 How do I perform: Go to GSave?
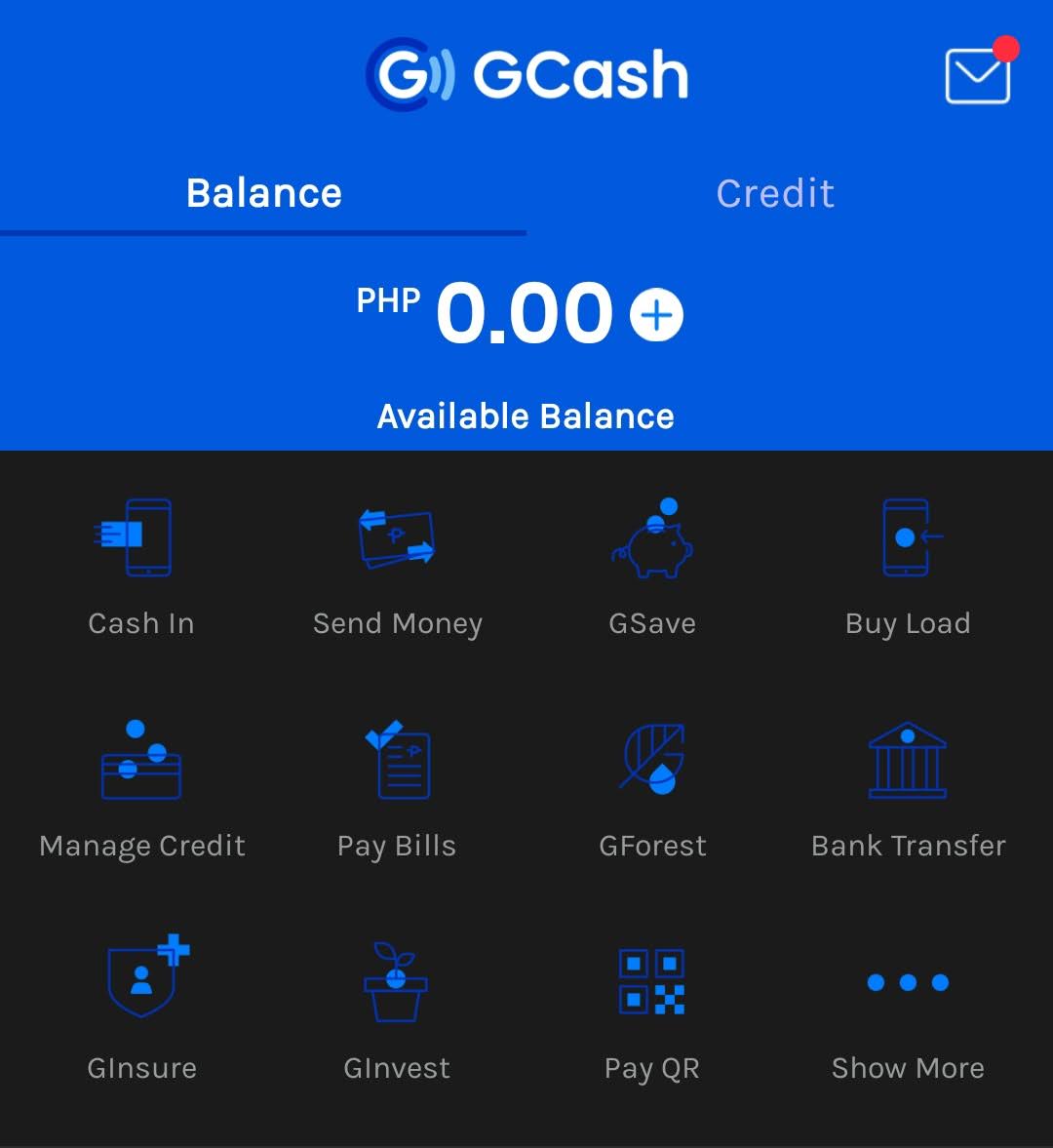(652, 566)
